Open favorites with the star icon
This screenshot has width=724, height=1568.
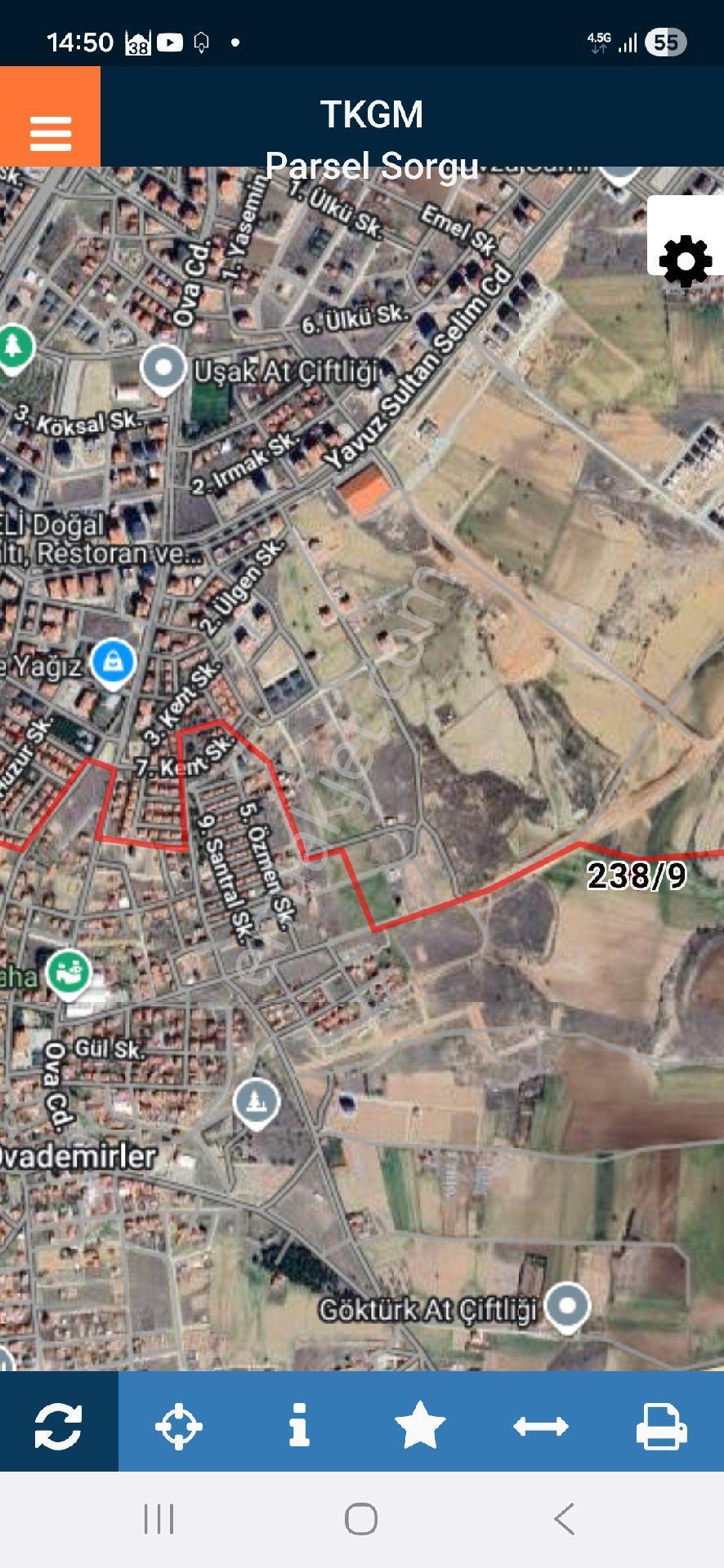420,1426
